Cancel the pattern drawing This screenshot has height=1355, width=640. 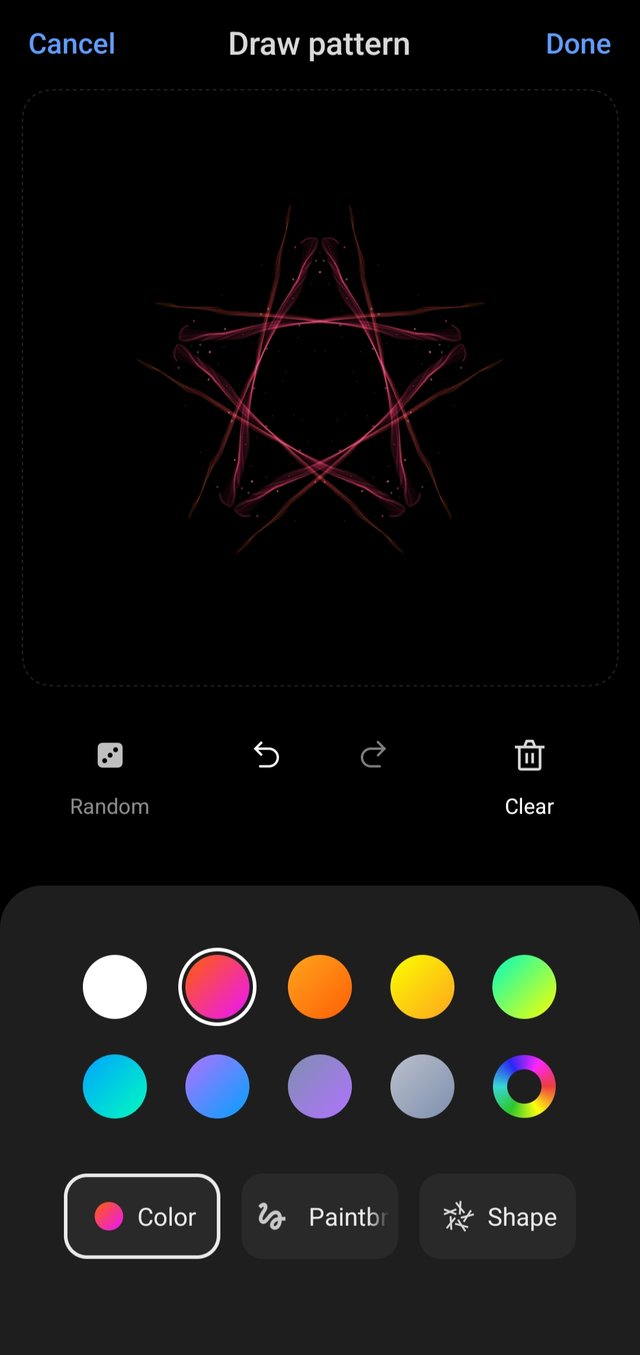[x=72, y=44]
